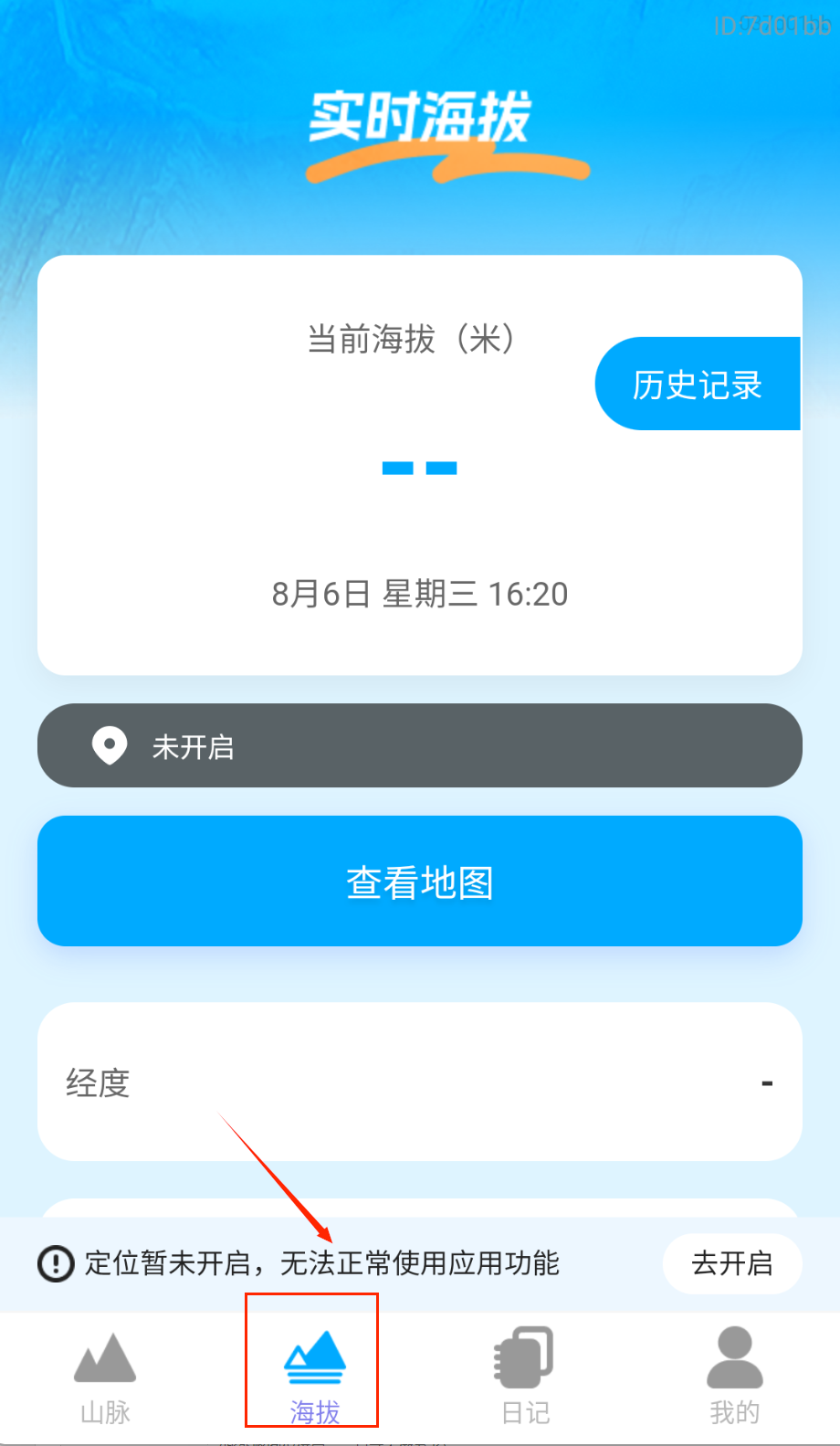Open the 历史记录 history records

[698, 385]
